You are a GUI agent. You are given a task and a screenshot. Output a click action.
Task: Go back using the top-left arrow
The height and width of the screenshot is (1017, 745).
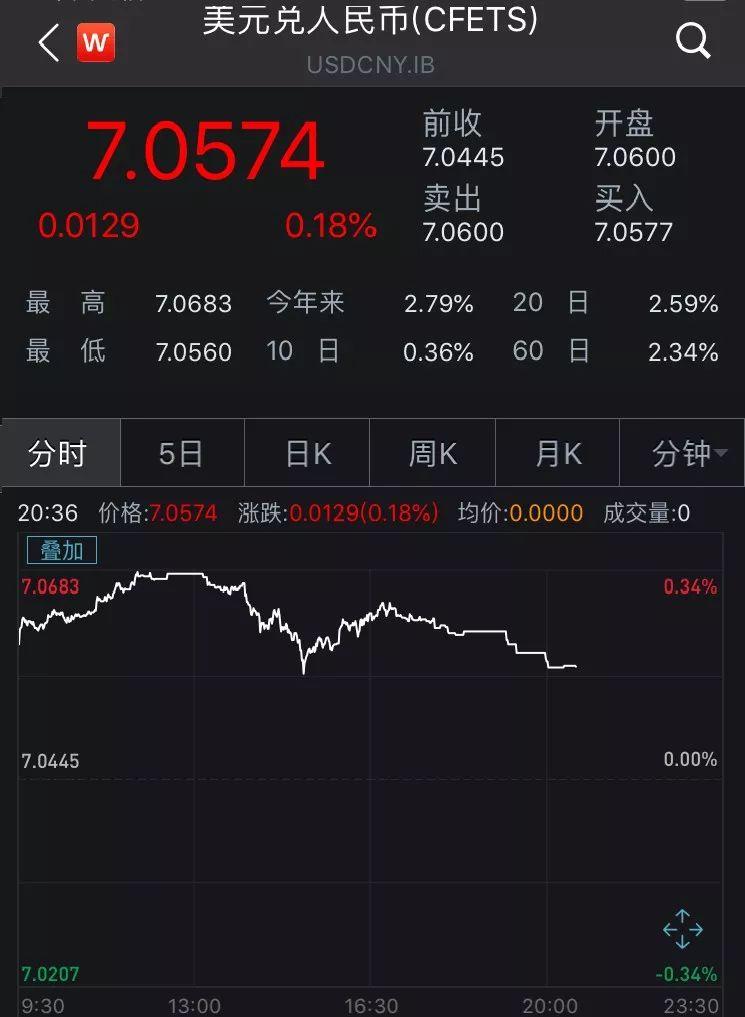point(48,43)
